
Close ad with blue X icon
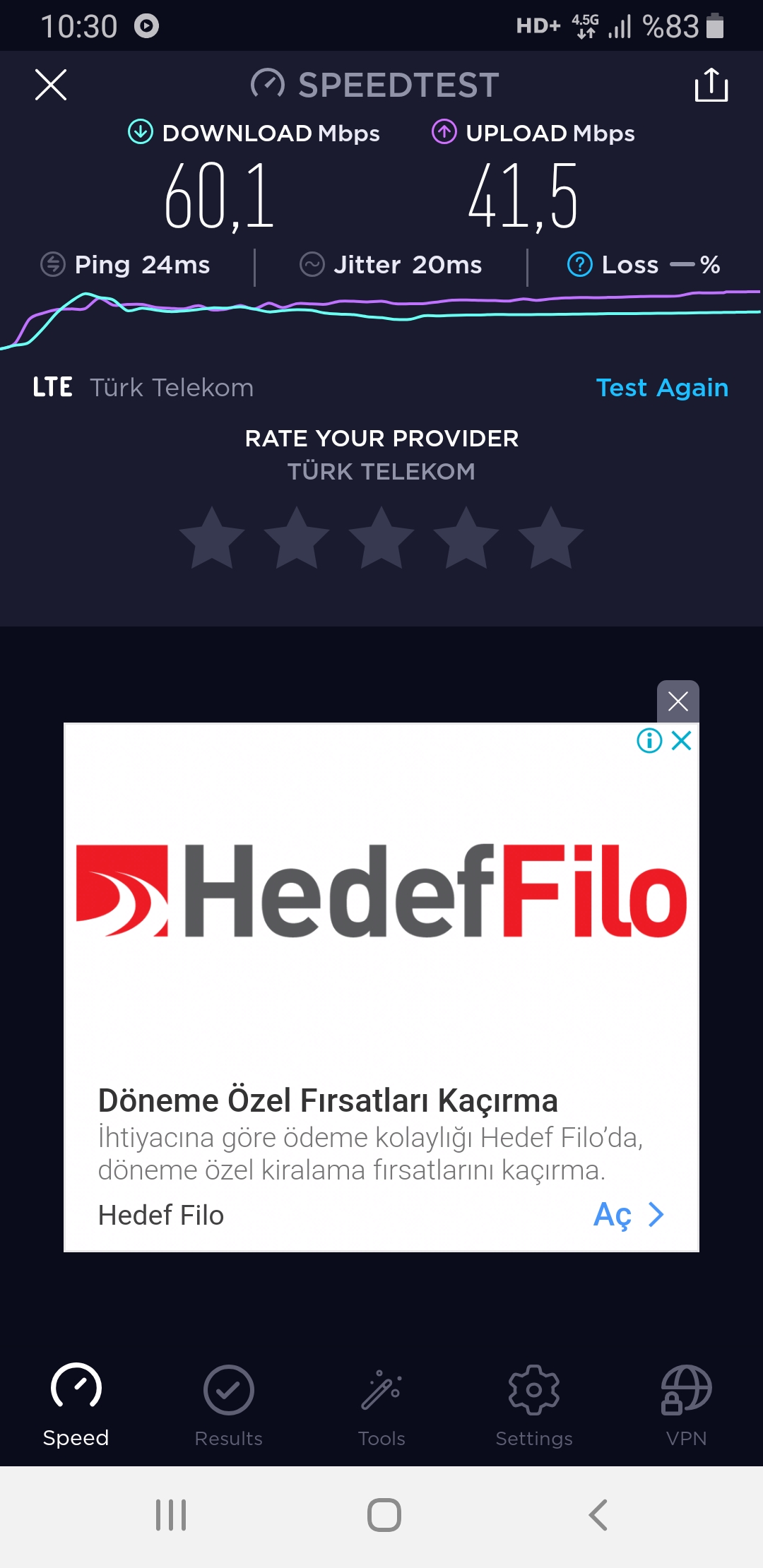click(x=682, y=741)
